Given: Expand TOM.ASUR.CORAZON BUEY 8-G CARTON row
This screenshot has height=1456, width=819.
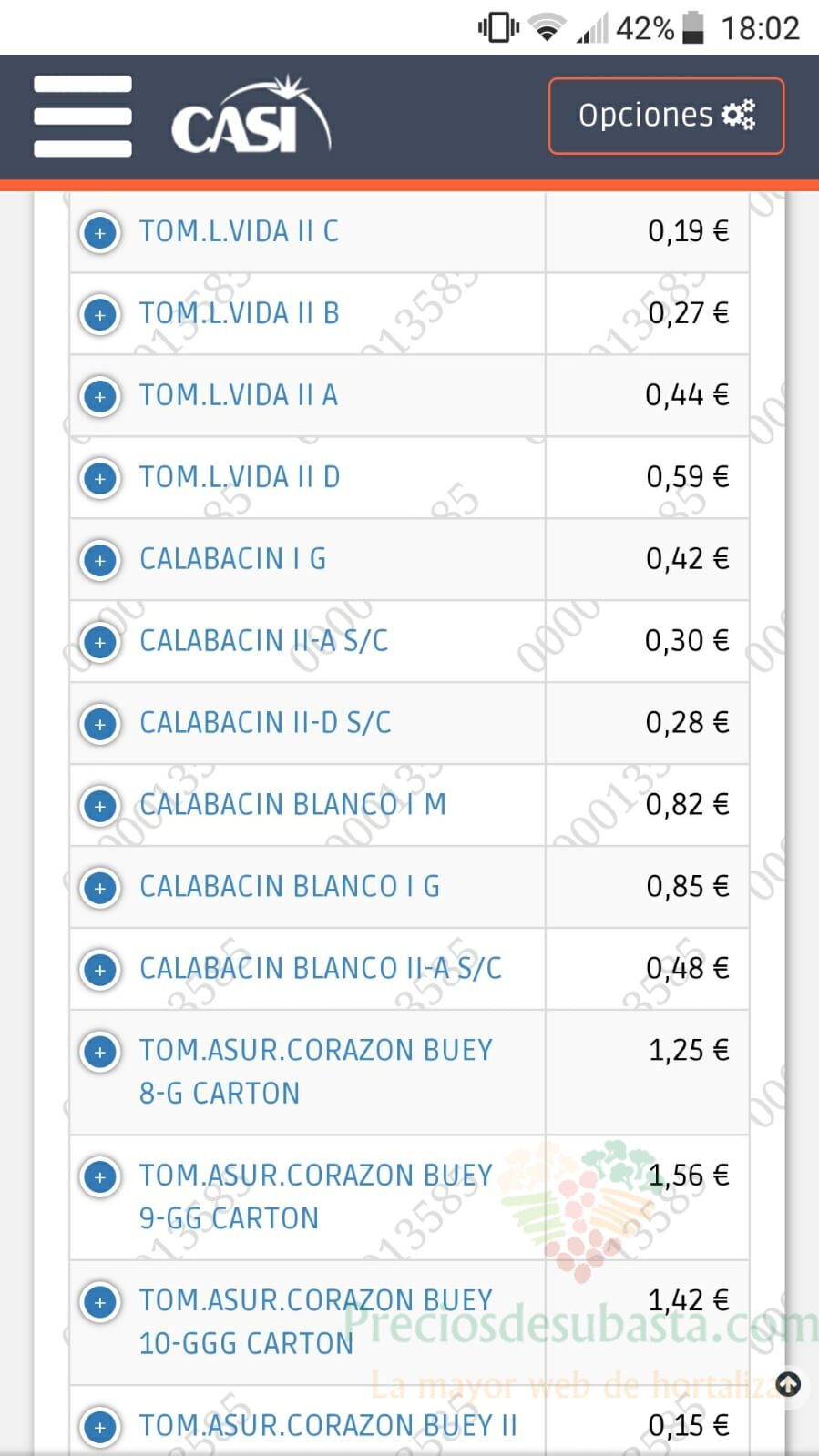Looking at the screenshot, I should [x=100, y=1052].
